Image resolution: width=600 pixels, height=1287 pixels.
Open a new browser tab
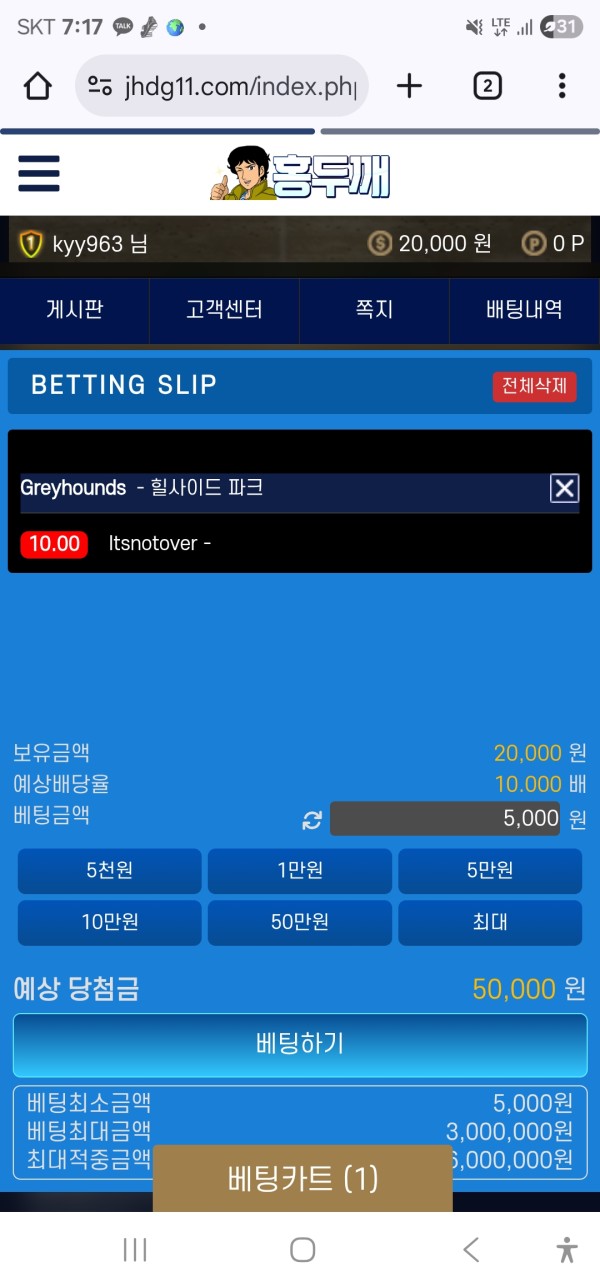409,86
